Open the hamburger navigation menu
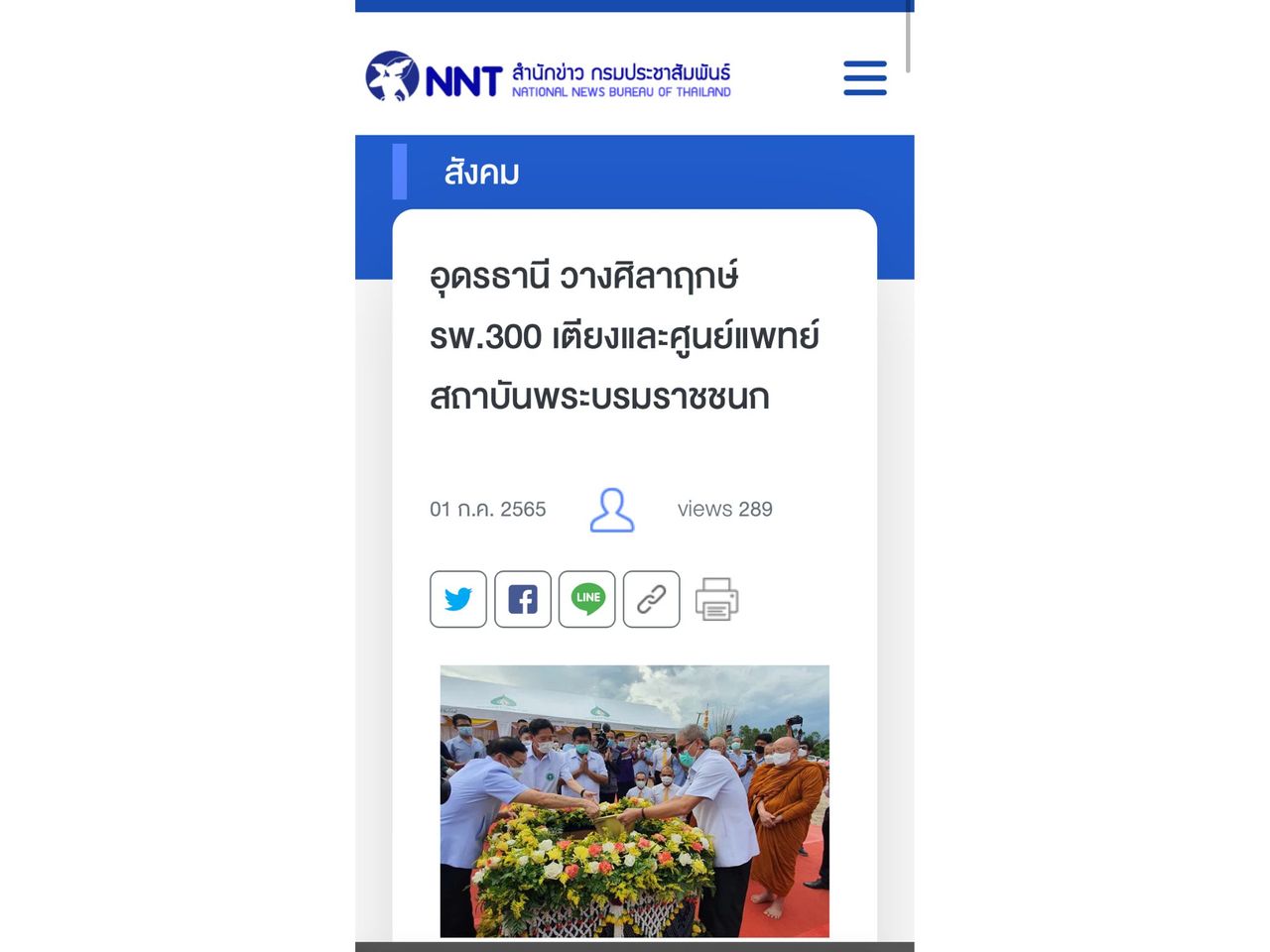This screenshot has width=1270, height=952. pos(864,77)
